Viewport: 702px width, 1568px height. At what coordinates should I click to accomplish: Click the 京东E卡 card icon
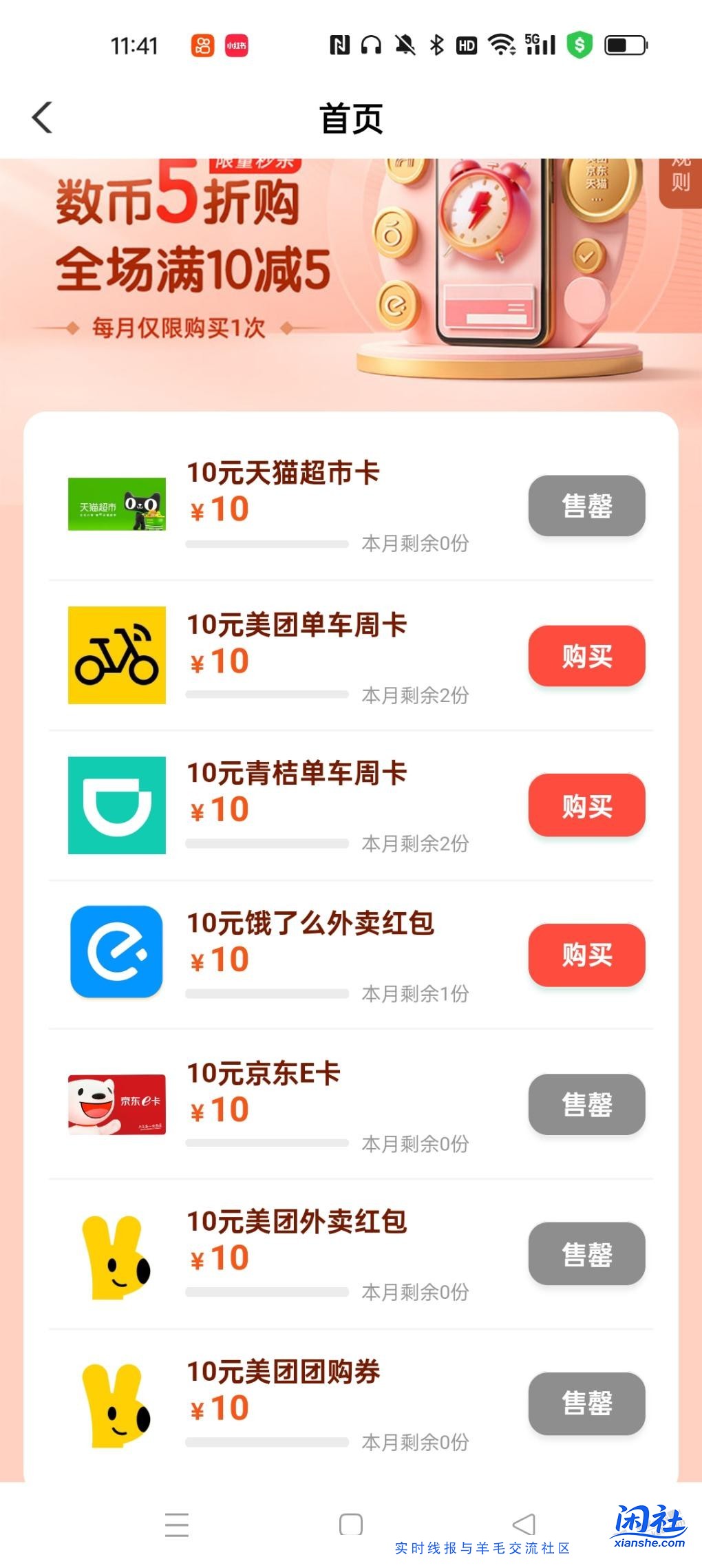pyautogui.click(x=117, y=1104)
